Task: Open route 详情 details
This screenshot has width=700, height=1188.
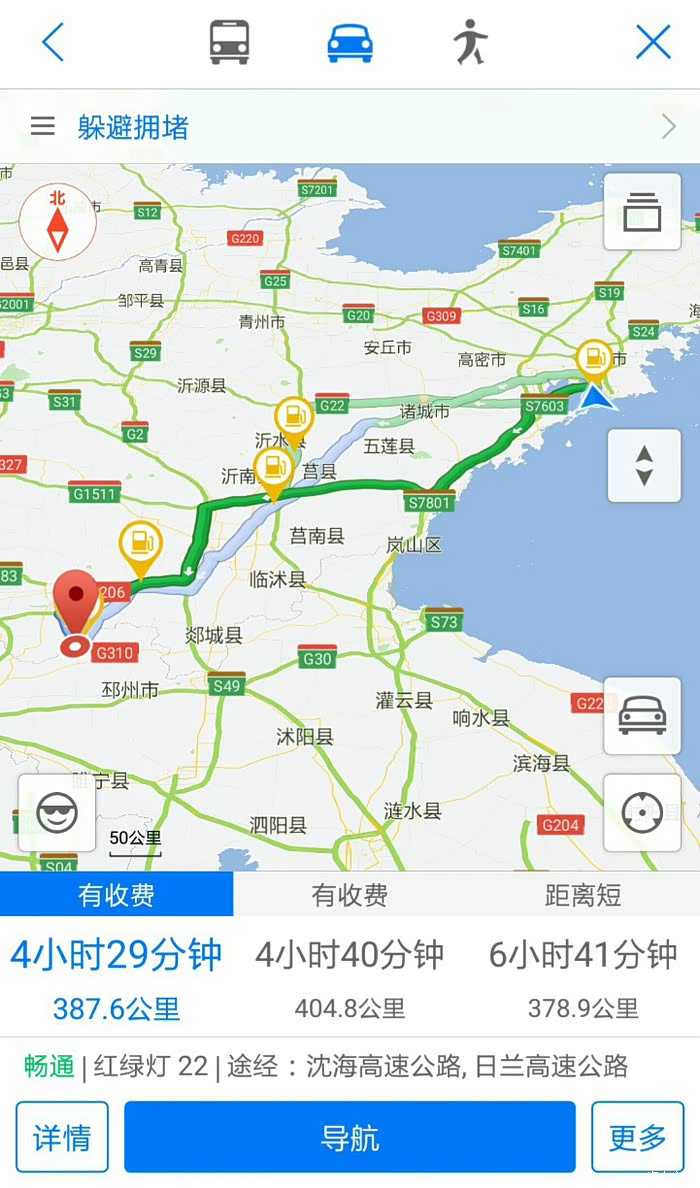Action: [62, 1137]
